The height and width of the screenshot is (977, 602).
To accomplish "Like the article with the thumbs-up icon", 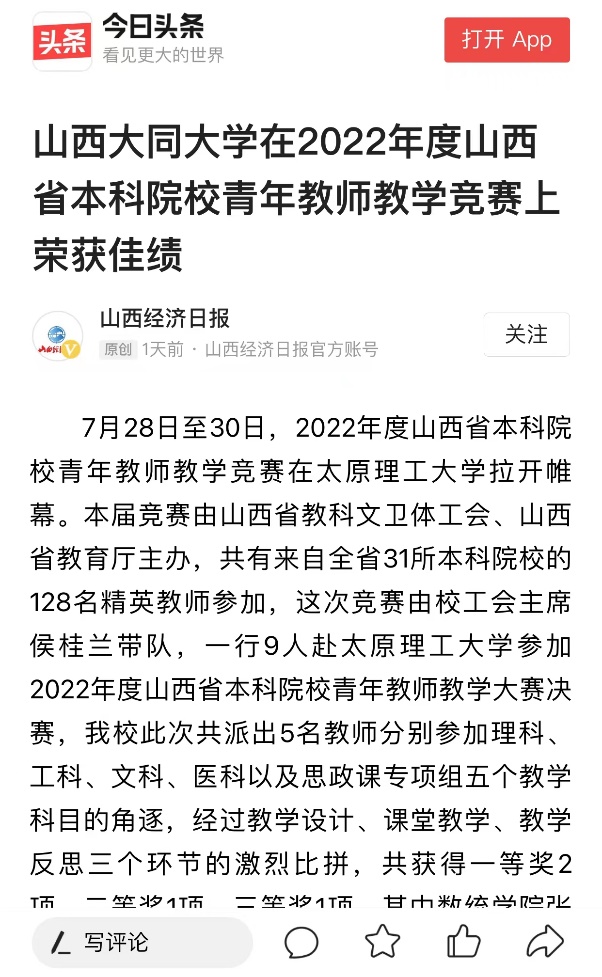I will [x=464, y=941].
